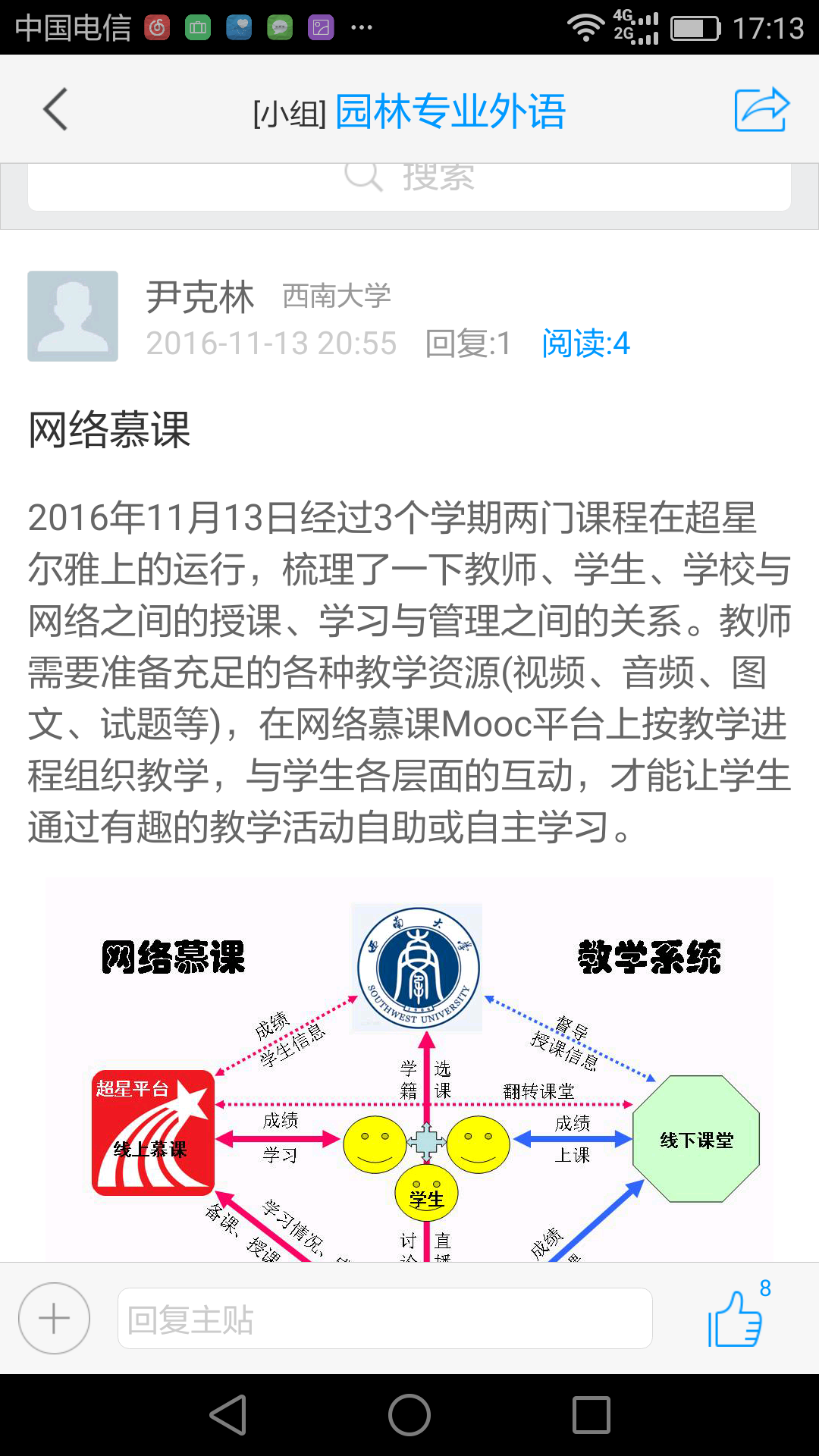Like this post with thumbs-up

pyautogui.click(x=735, y=1319)
